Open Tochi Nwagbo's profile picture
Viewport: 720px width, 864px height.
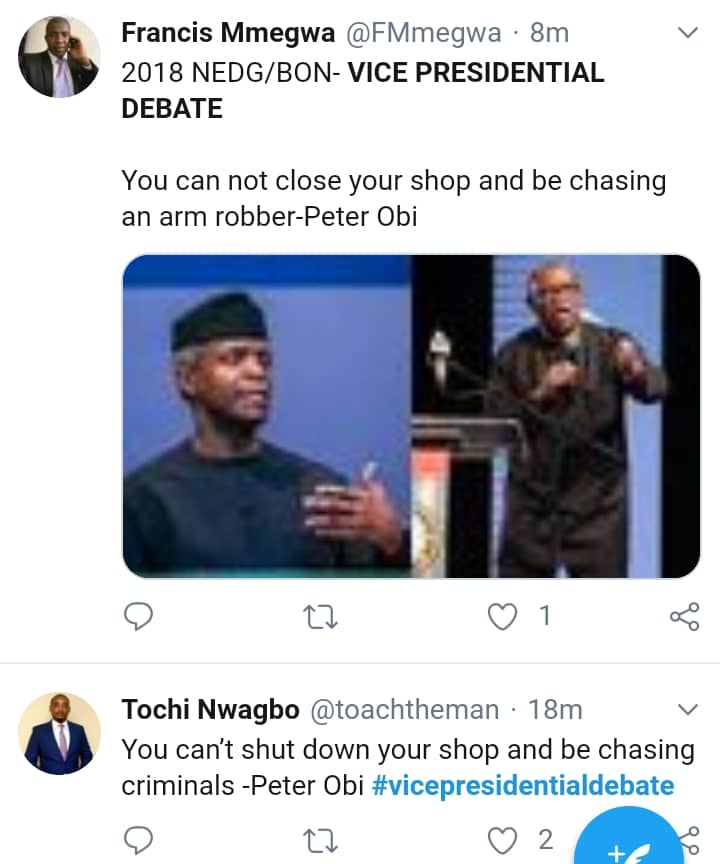[x=59, y=734]
